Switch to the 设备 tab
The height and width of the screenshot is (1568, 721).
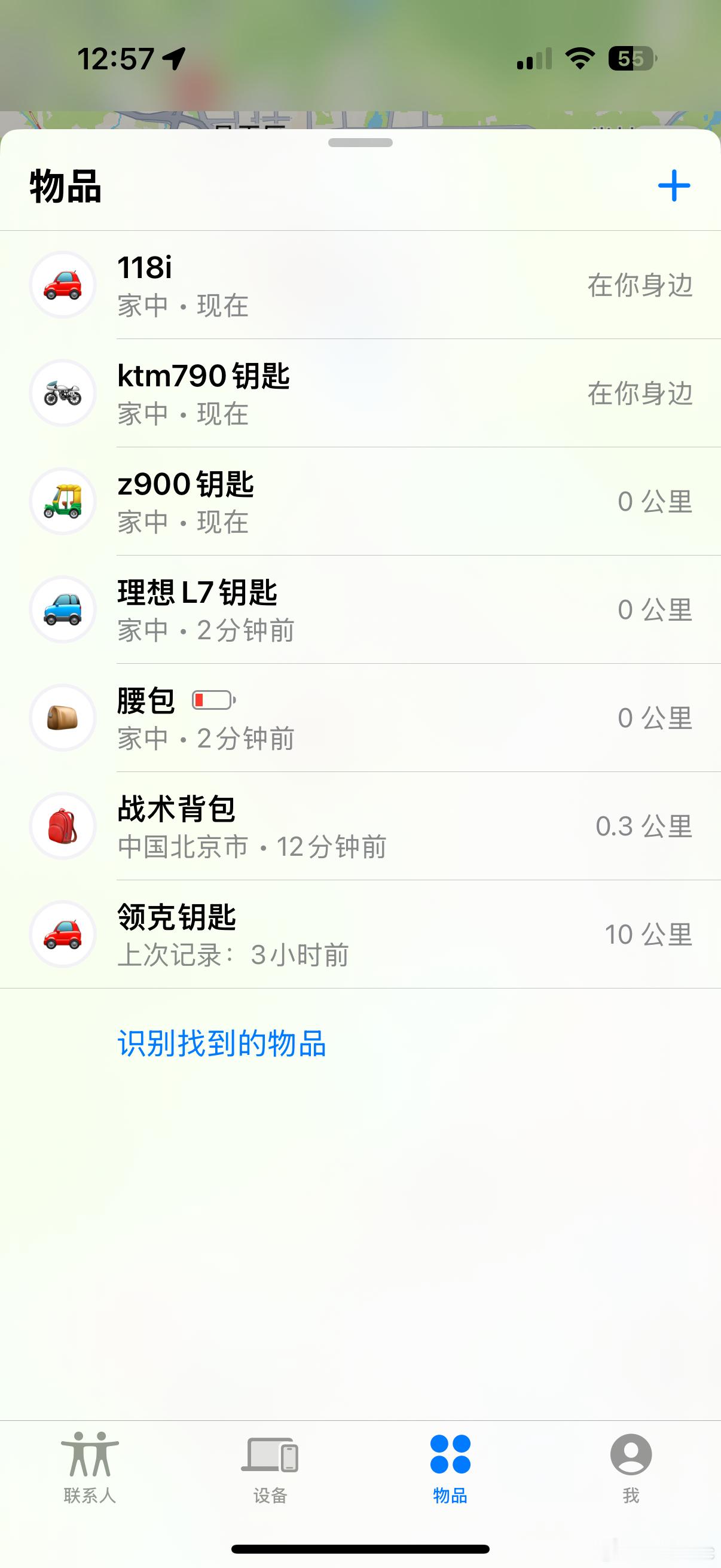tap(270, 1468)
